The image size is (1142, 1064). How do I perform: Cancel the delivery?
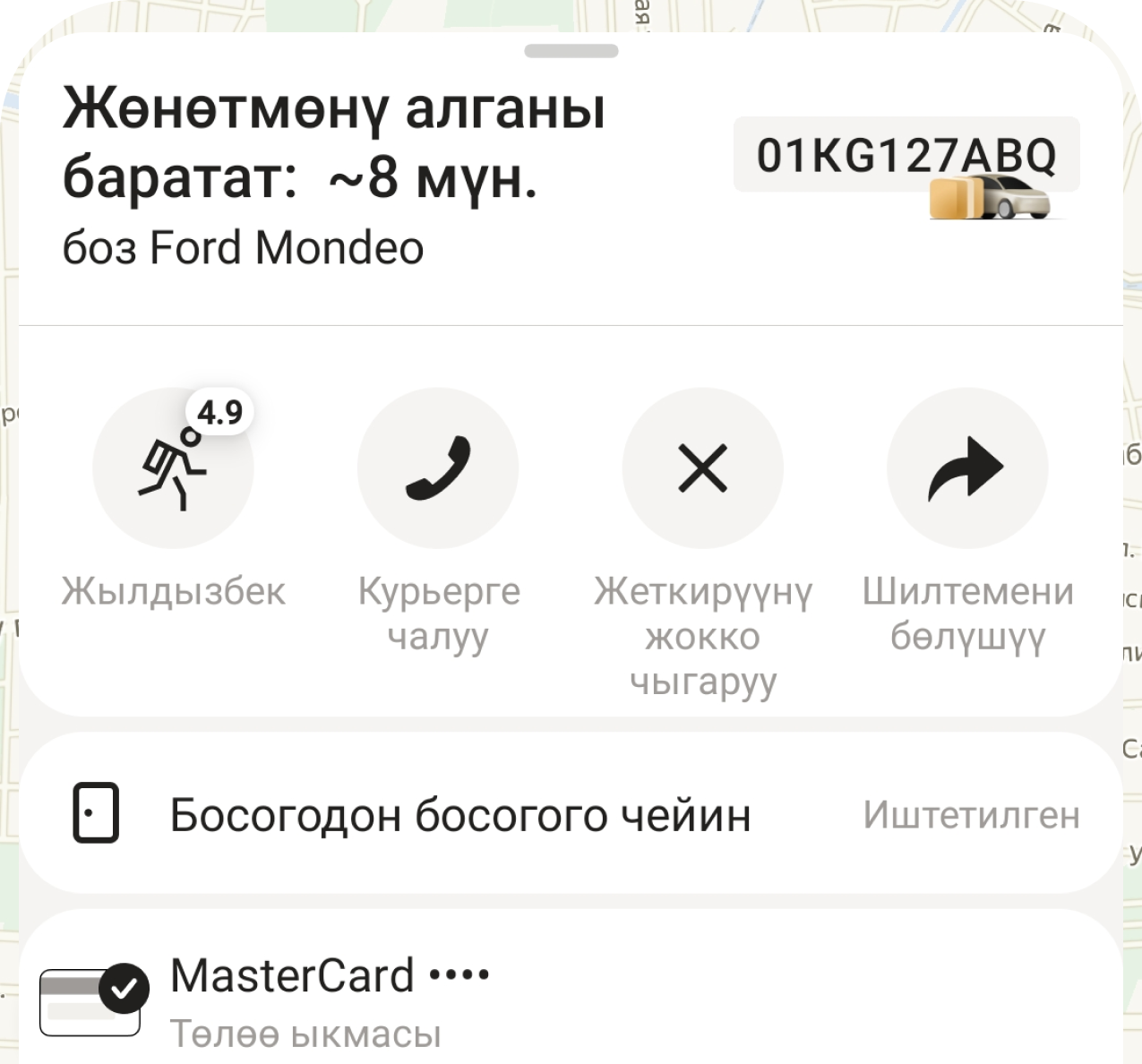coord(703,468)
